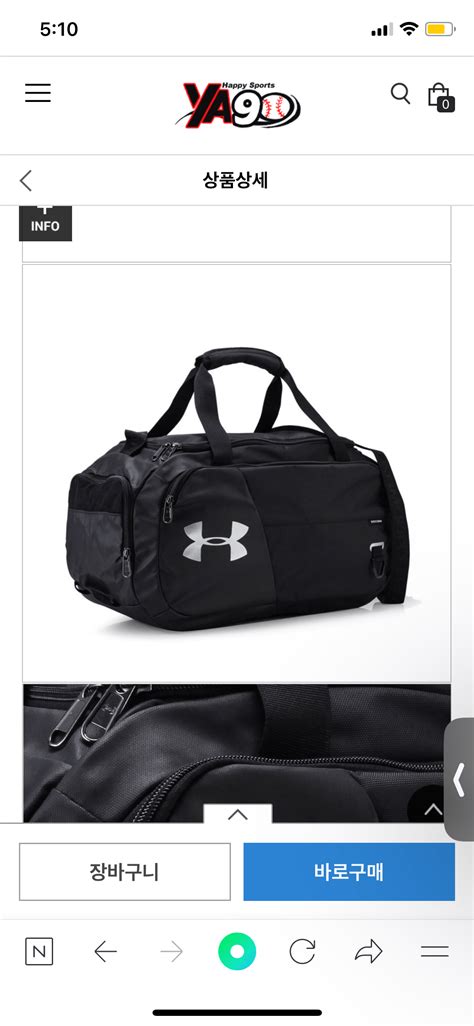Go back from 상품상세 page
474x1026 pixels.
pyautogui.click(x=26, y=181)
